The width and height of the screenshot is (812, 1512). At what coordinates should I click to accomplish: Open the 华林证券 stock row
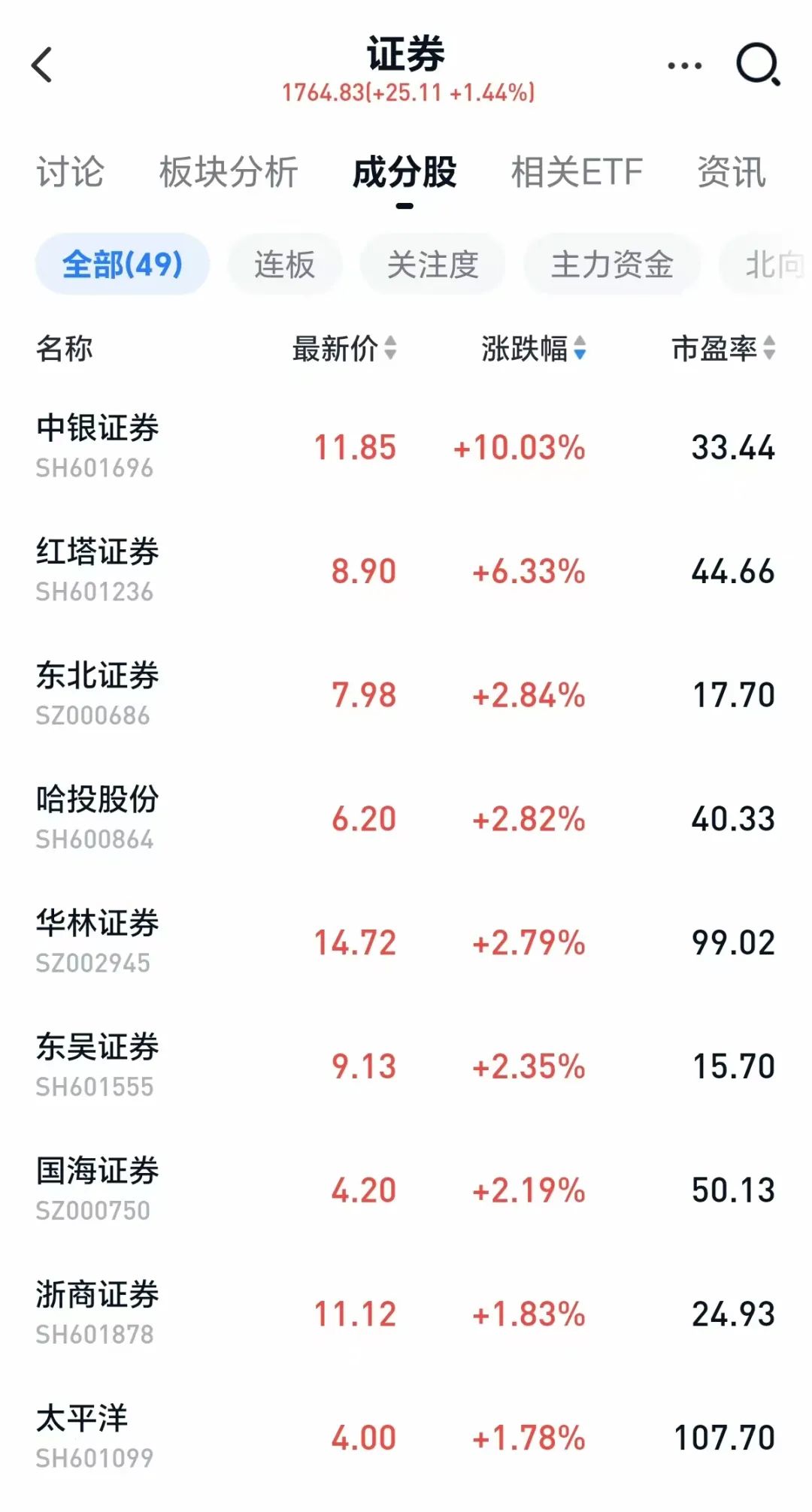tap(406, 942)
